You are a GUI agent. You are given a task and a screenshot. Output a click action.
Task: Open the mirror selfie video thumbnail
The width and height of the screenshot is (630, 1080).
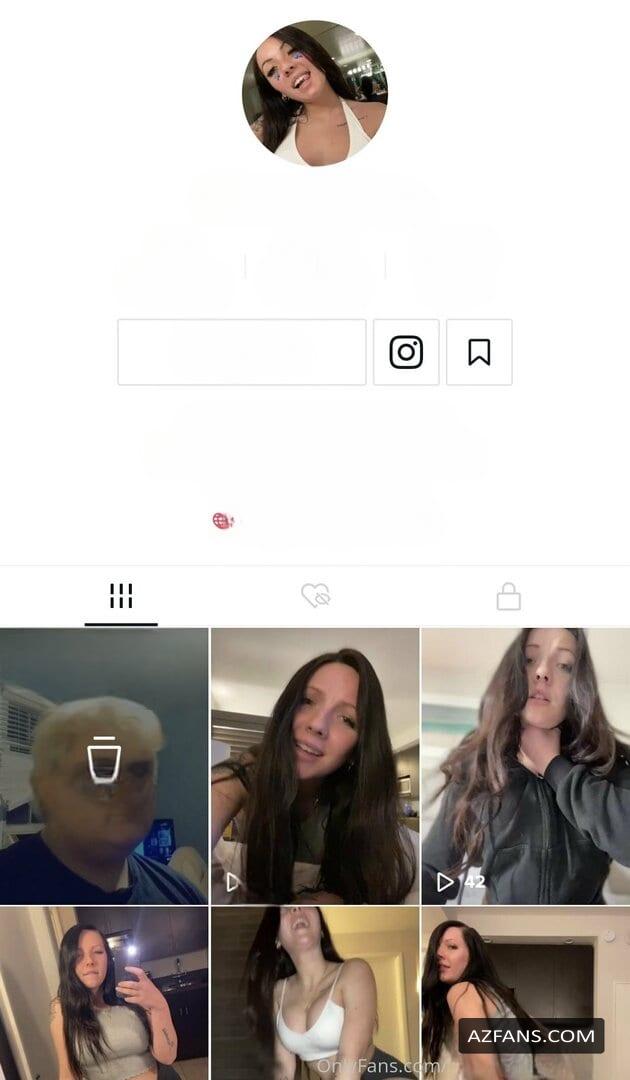[104, 993]
